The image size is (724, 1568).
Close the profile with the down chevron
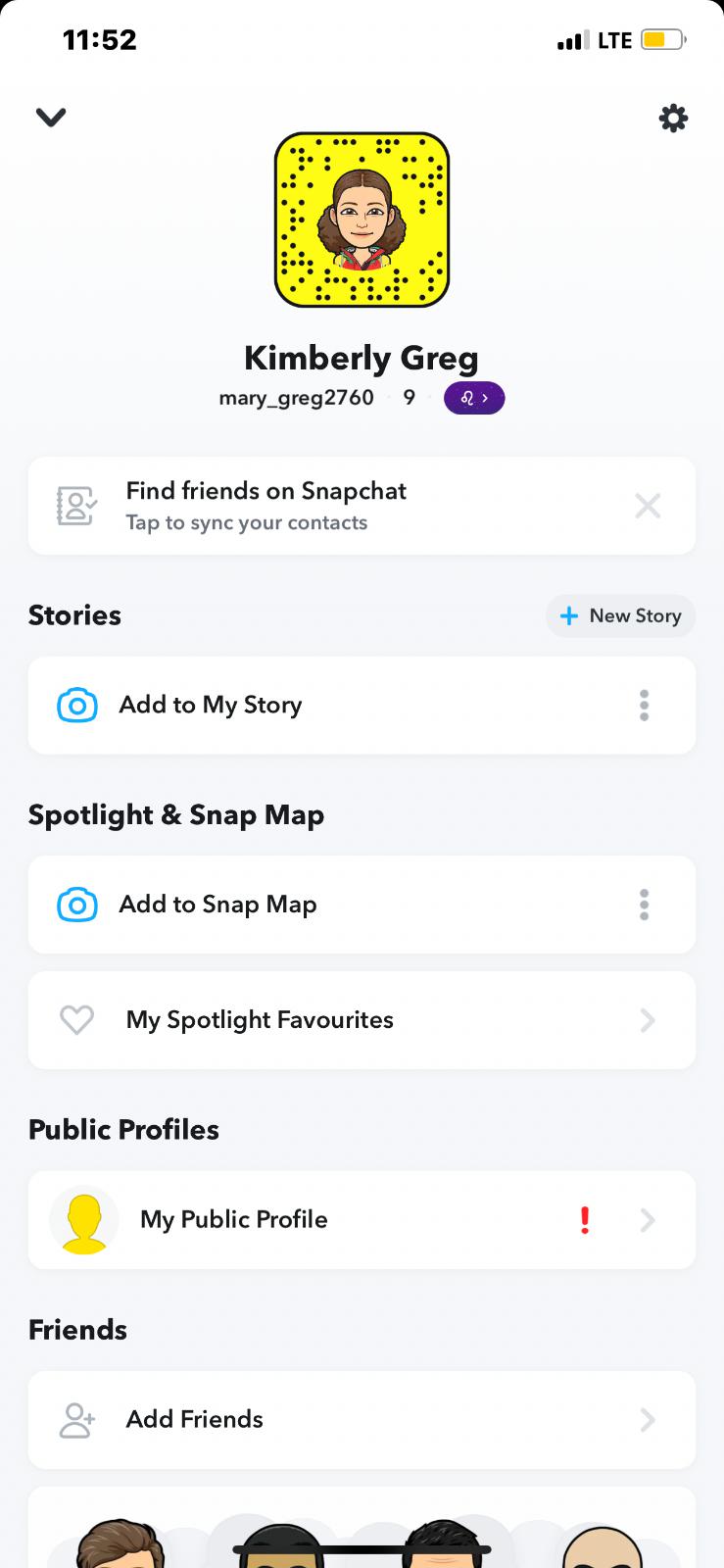click(51, 118)
